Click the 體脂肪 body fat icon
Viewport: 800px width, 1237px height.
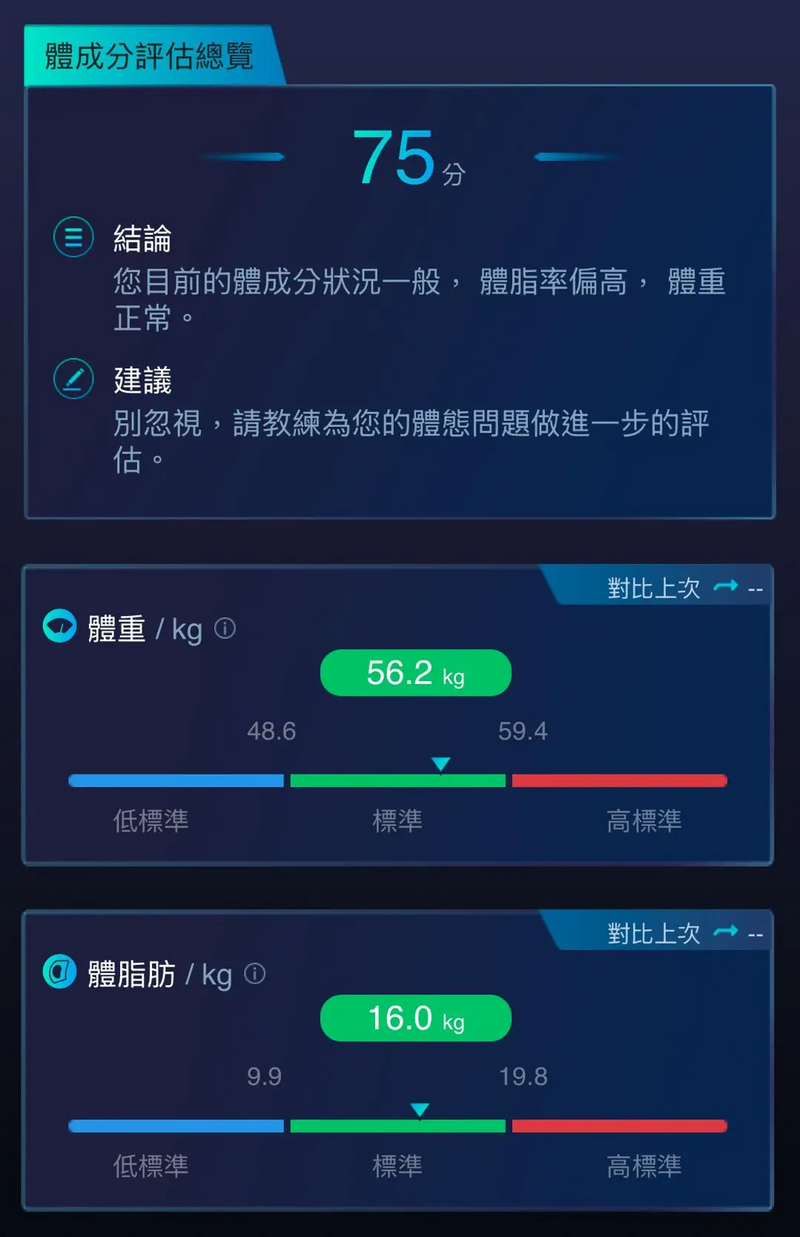click(x=60, y=973)
